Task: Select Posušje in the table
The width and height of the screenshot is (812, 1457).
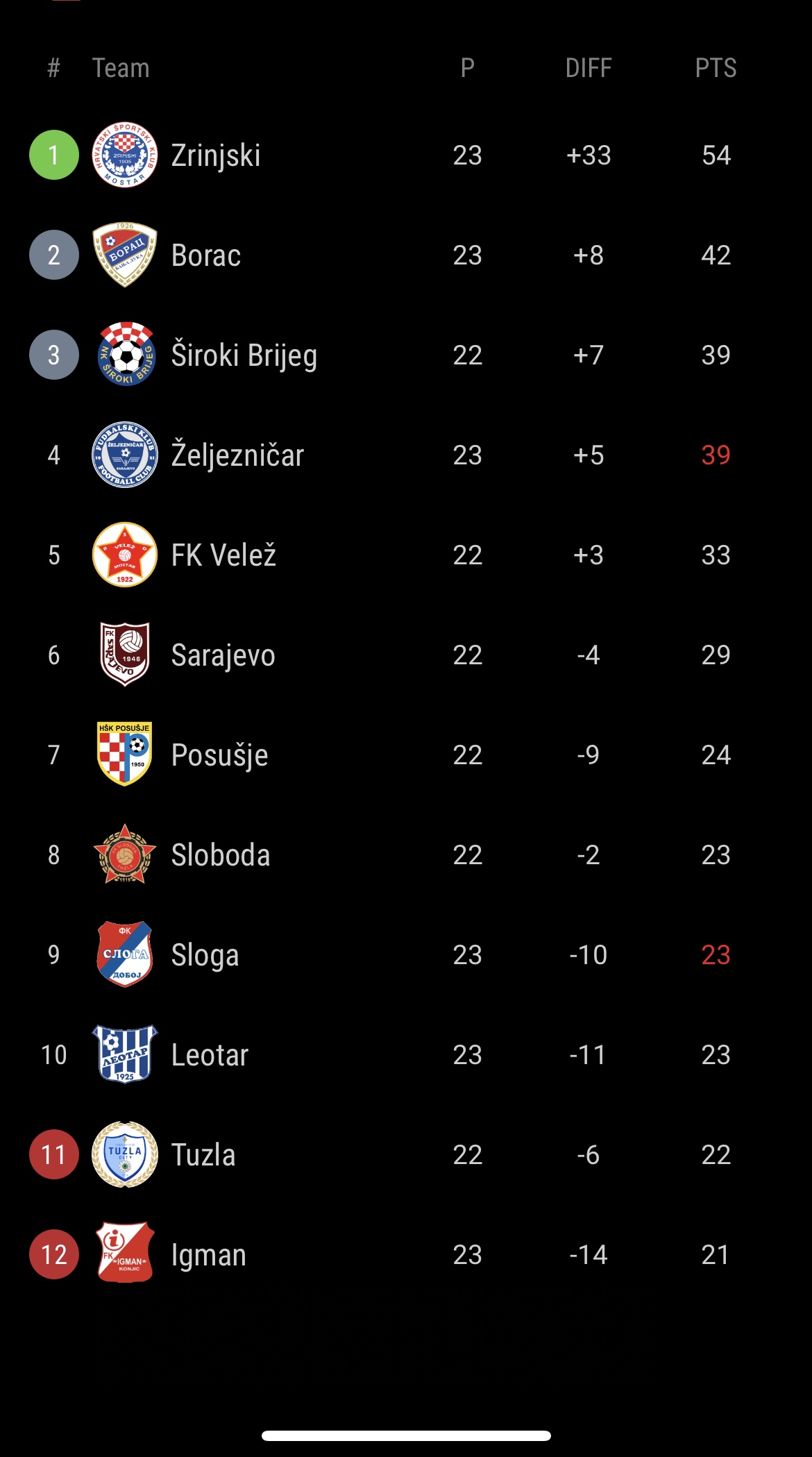Action: pyautogui.click(x=219, y=755)
